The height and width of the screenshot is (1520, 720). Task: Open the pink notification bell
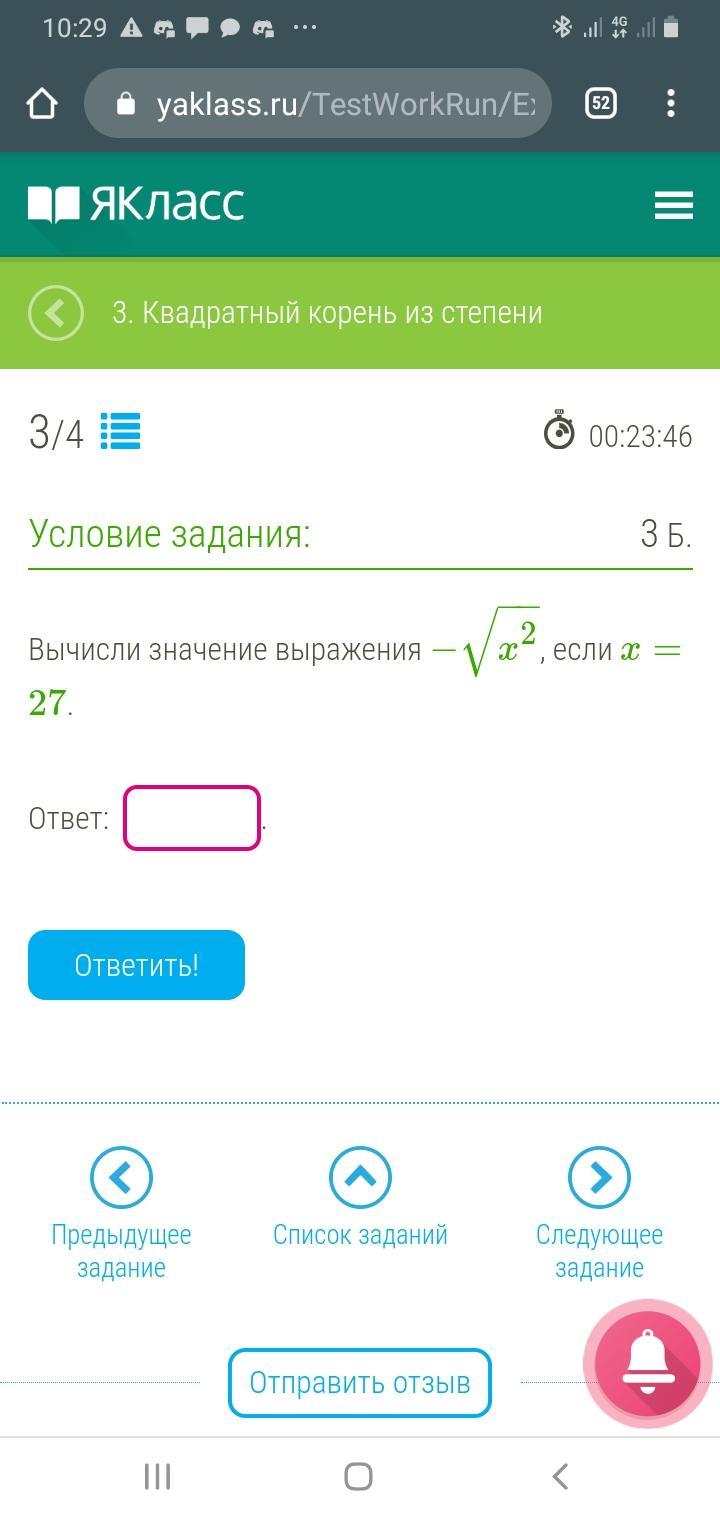(x=648, y=1361)
